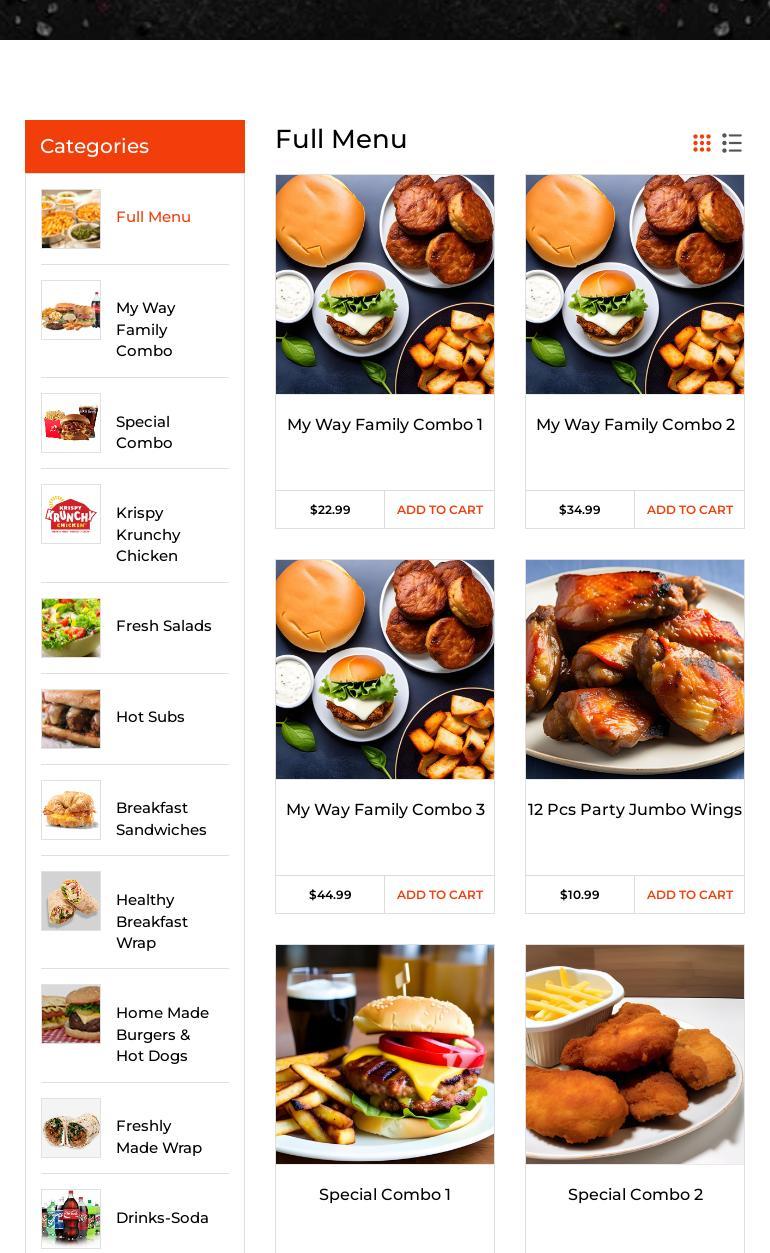This screenshot has width=770, height=1253.
Task: Add 12 Pcs Party Jumbo Wings to cart
Action: [689, 895]
